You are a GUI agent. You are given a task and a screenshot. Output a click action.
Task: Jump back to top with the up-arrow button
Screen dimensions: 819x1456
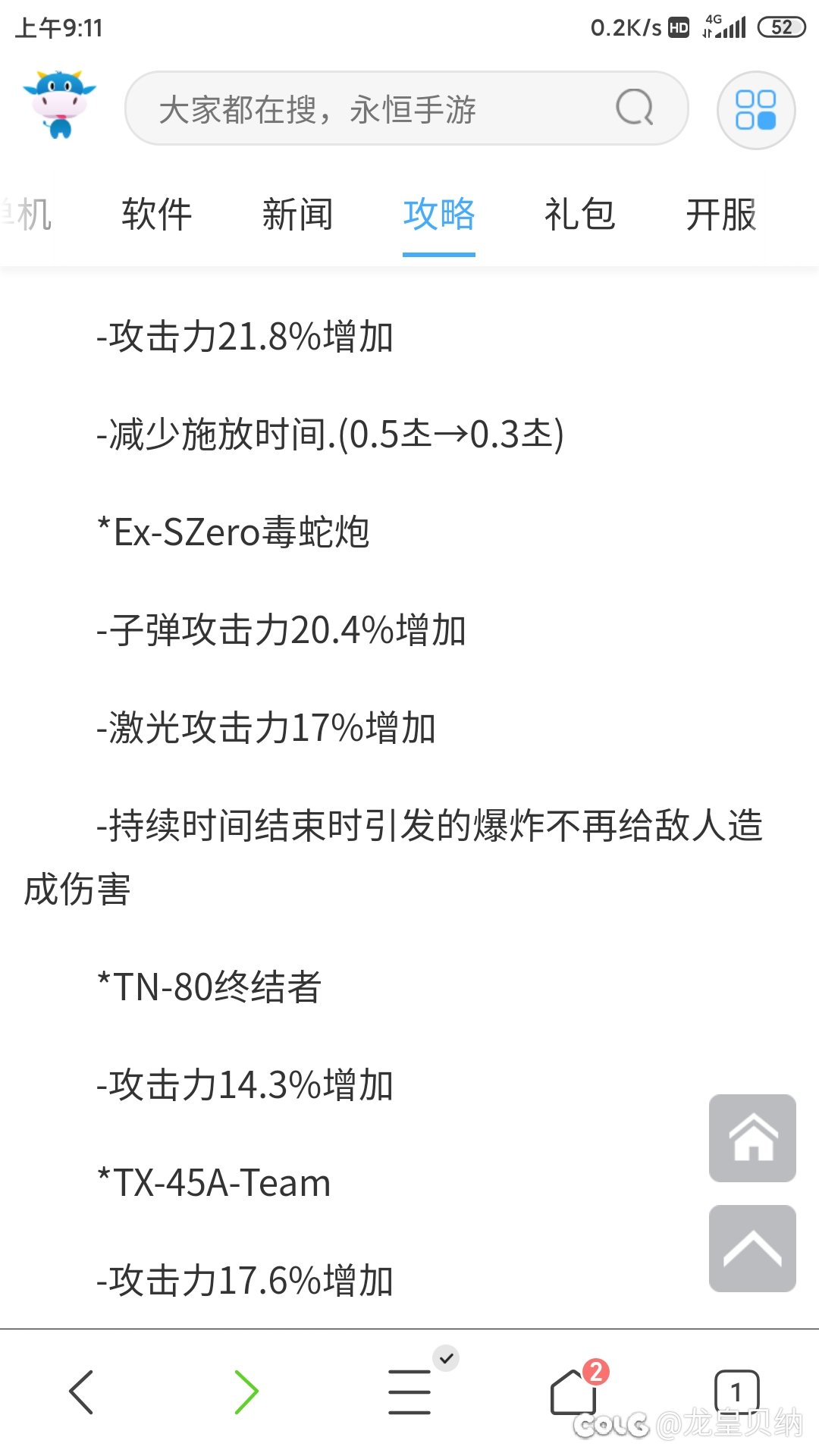(752, 1248)
